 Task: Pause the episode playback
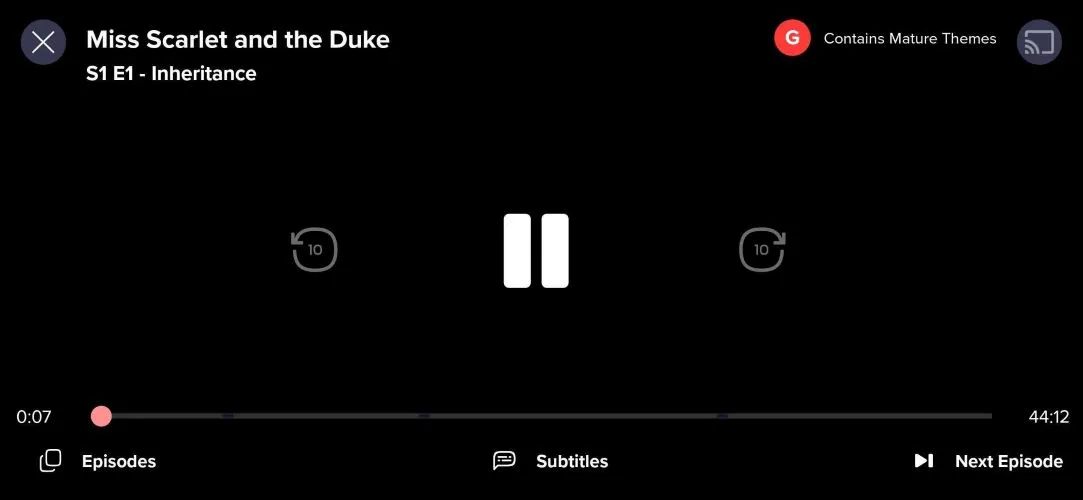(x=536, y=251)
